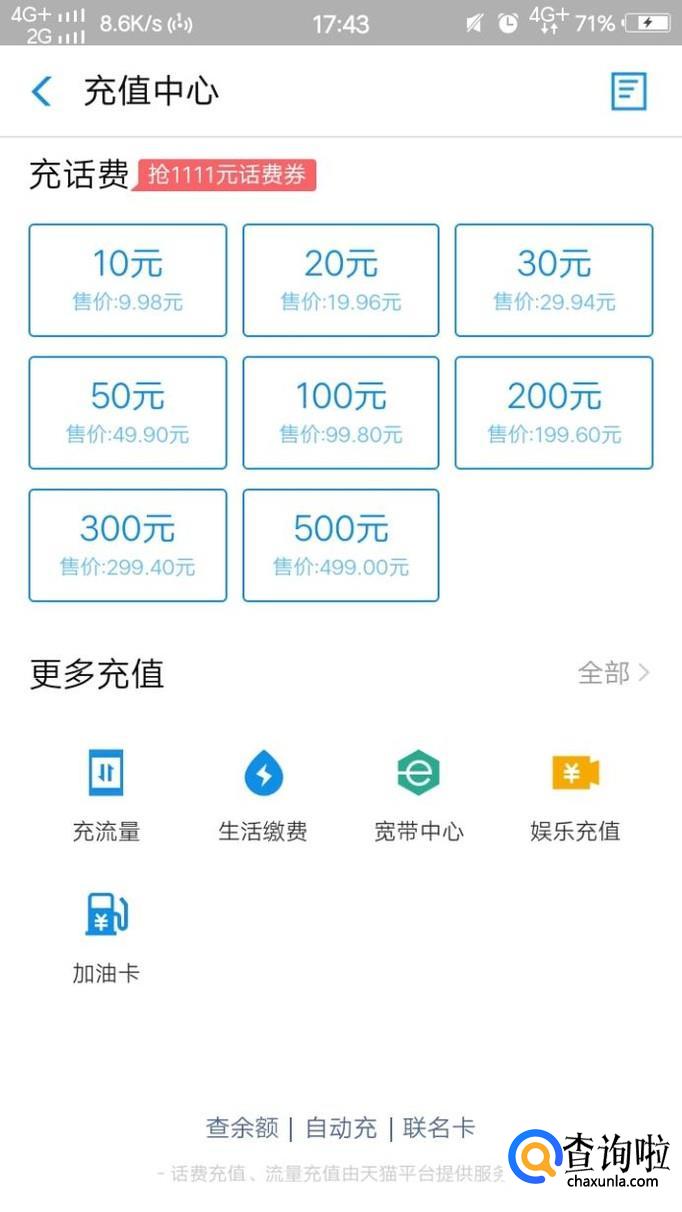682x1212 pixels.
Task: Open the 自动充 auto-recharge link
Action: pos(341,1128)
